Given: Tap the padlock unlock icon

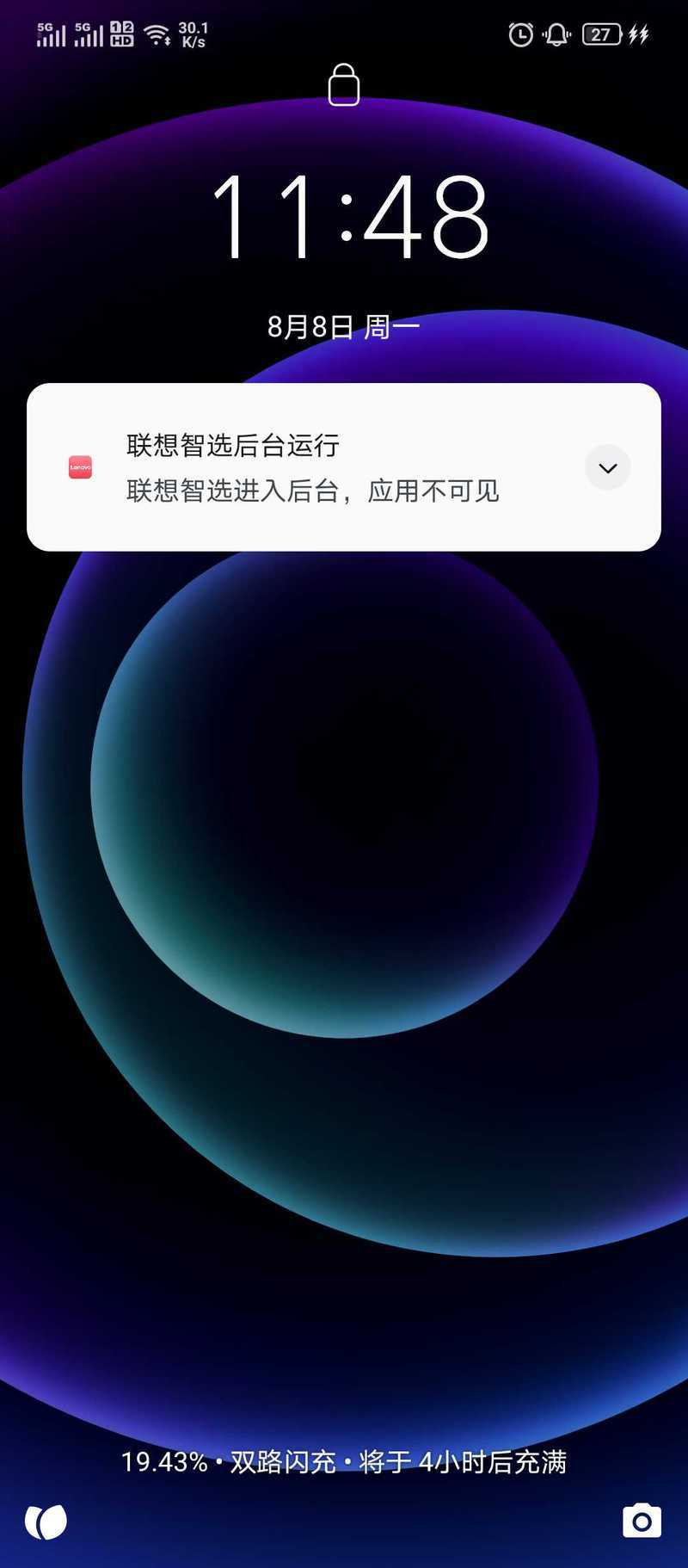Looking at the screenshot, I should tap(343, 85).
